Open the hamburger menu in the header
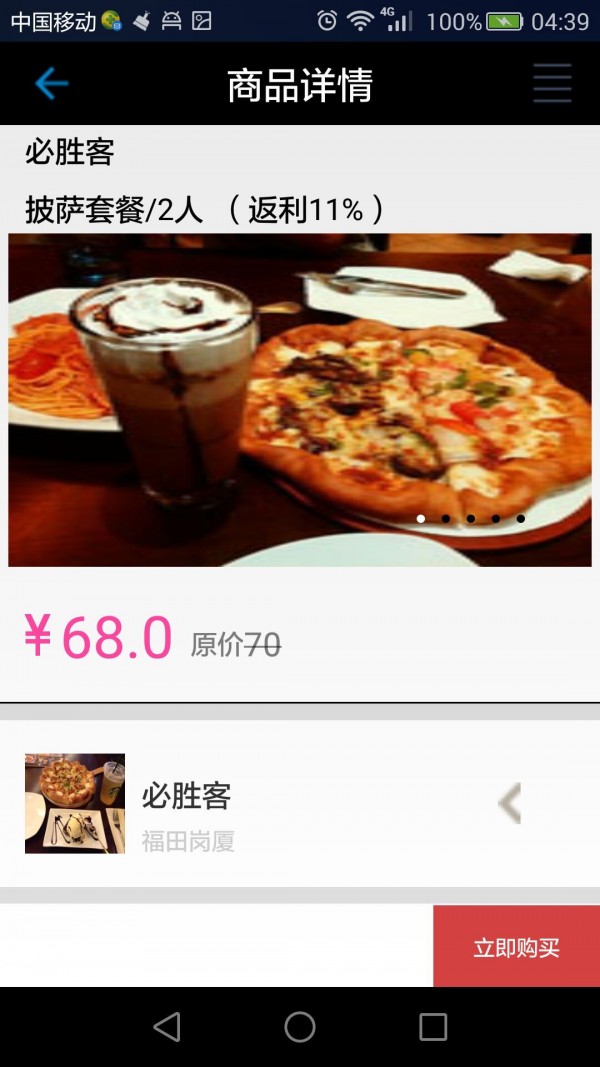600x1067 pixels. [551, 84]
